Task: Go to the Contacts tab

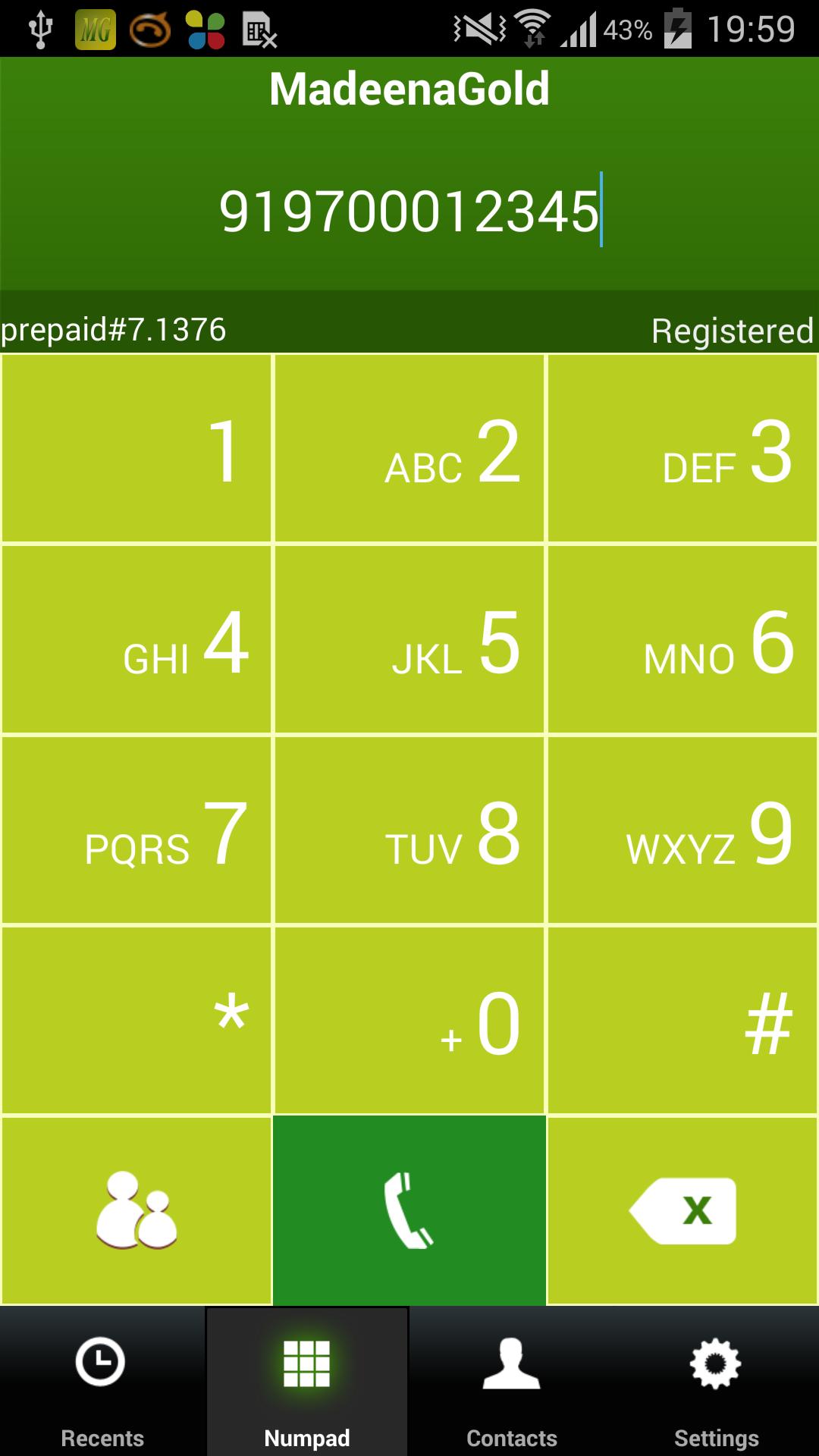Action: (512, 1382)
